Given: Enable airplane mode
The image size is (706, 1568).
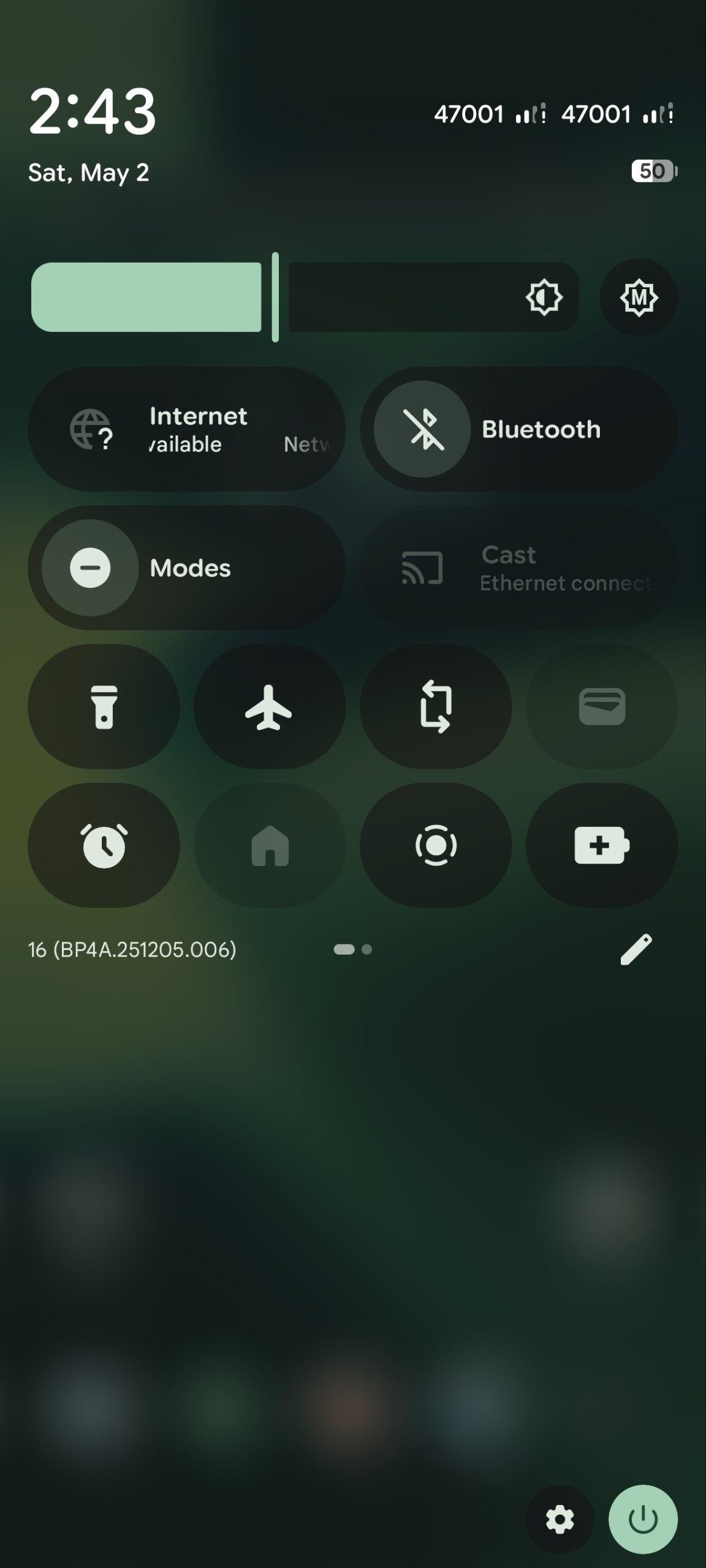Looking at the screenshot, I should pyautogui.click(x=270, y=707).
